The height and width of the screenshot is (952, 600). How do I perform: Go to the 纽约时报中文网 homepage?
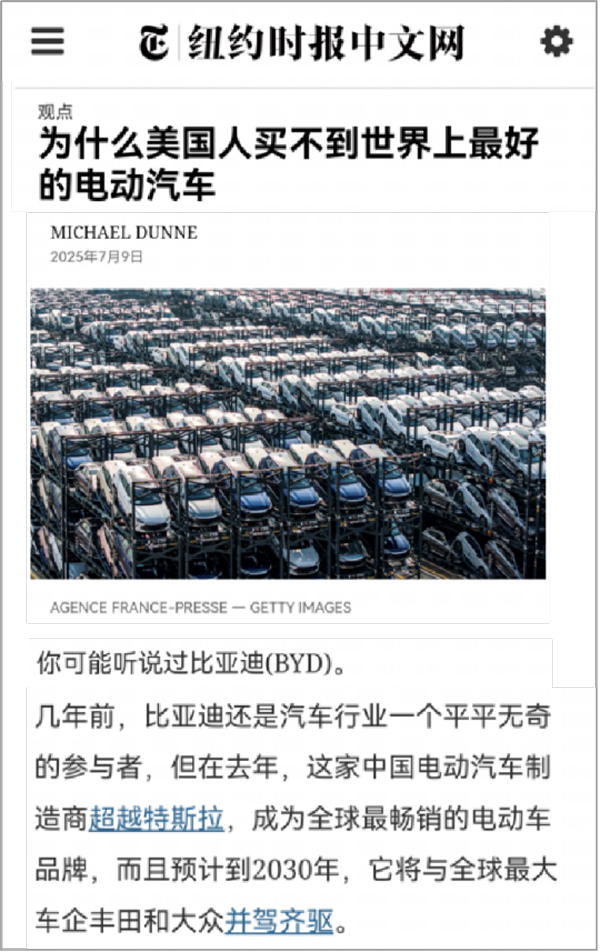coord(301,42)
